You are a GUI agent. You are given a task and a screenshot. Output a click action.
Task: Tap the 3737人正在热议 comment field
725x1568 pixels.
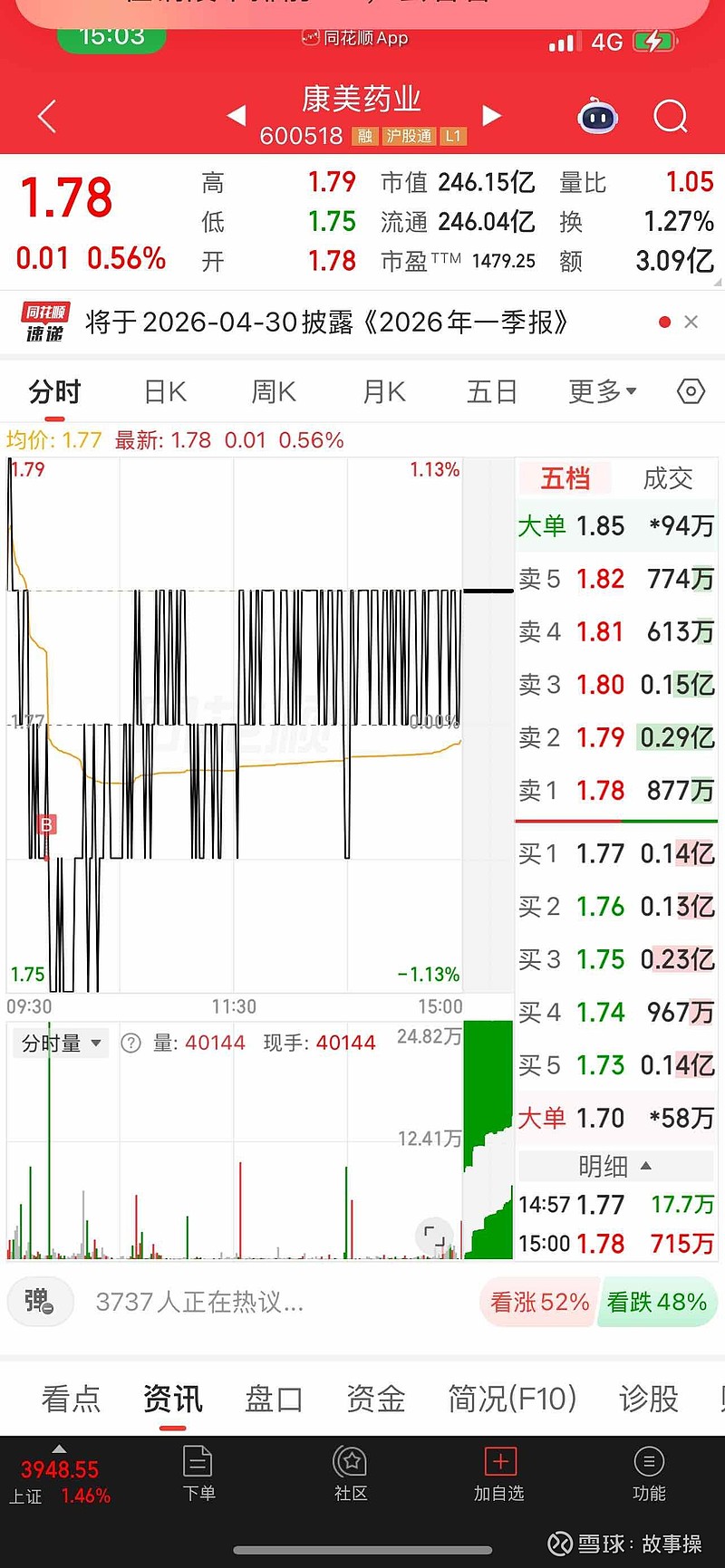(199, 1302)
